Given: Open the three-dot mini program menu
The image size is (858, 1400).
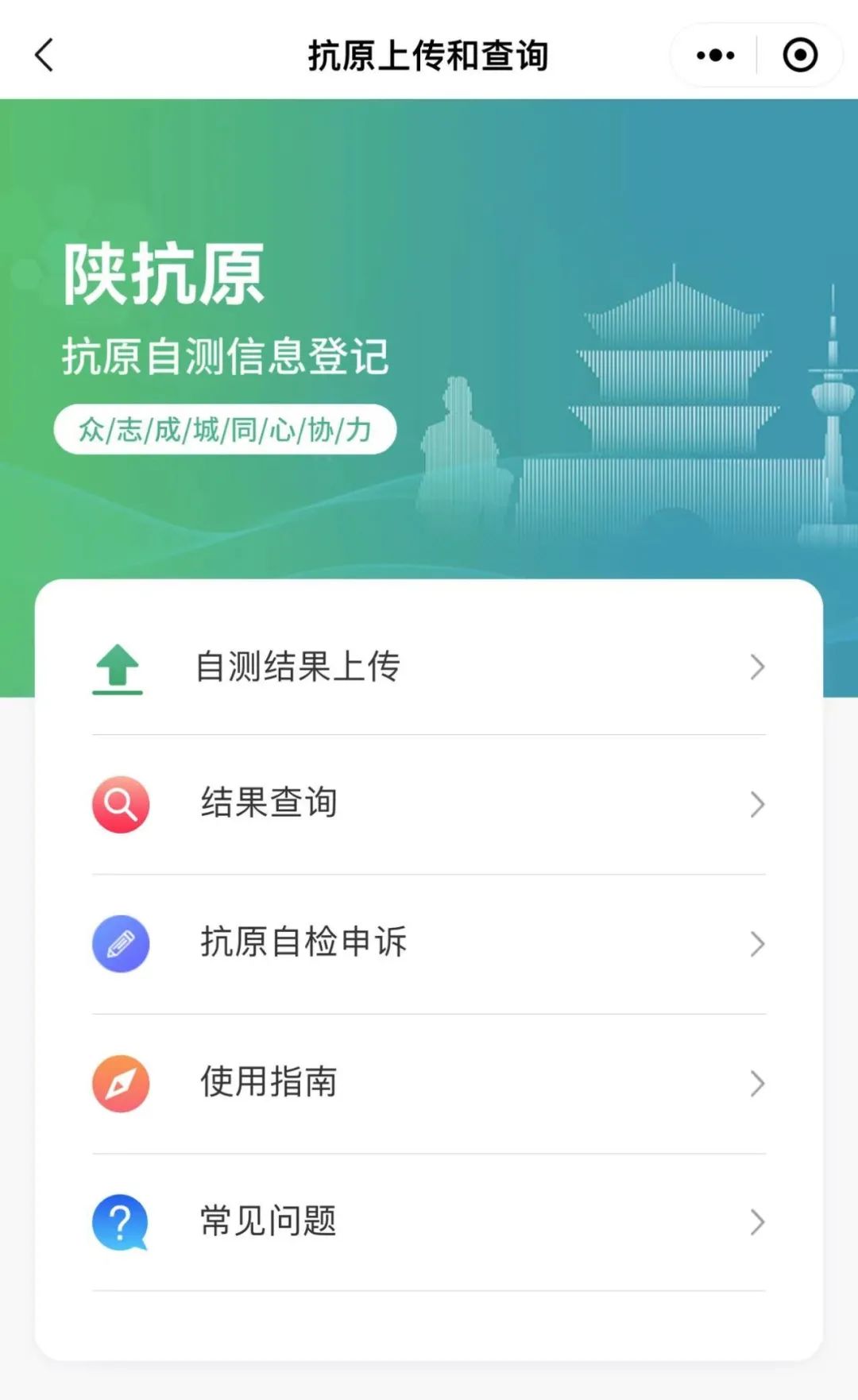Looking at the screenshot, I should pyautogui.click(x=715, y=56).
